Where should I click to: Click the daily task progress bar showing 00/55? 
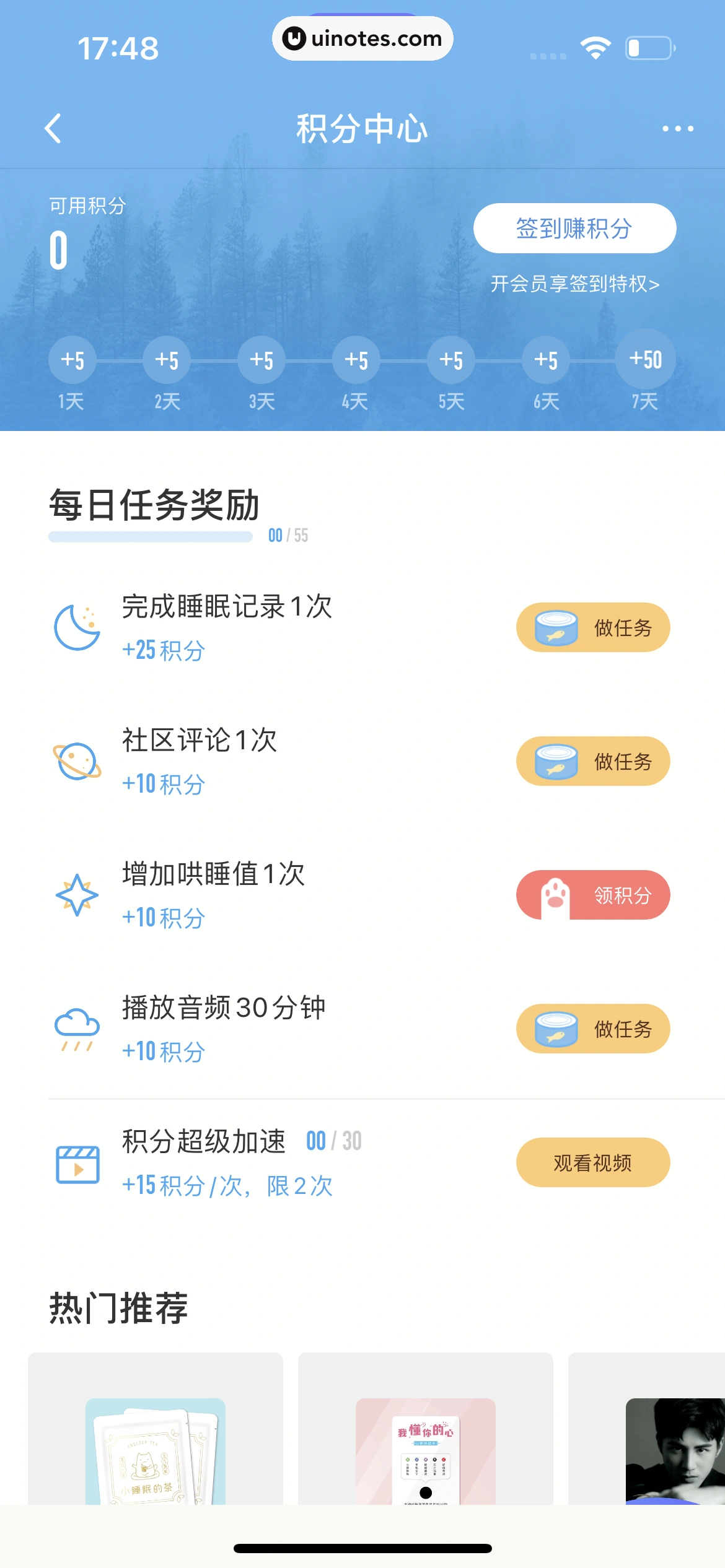151,537
